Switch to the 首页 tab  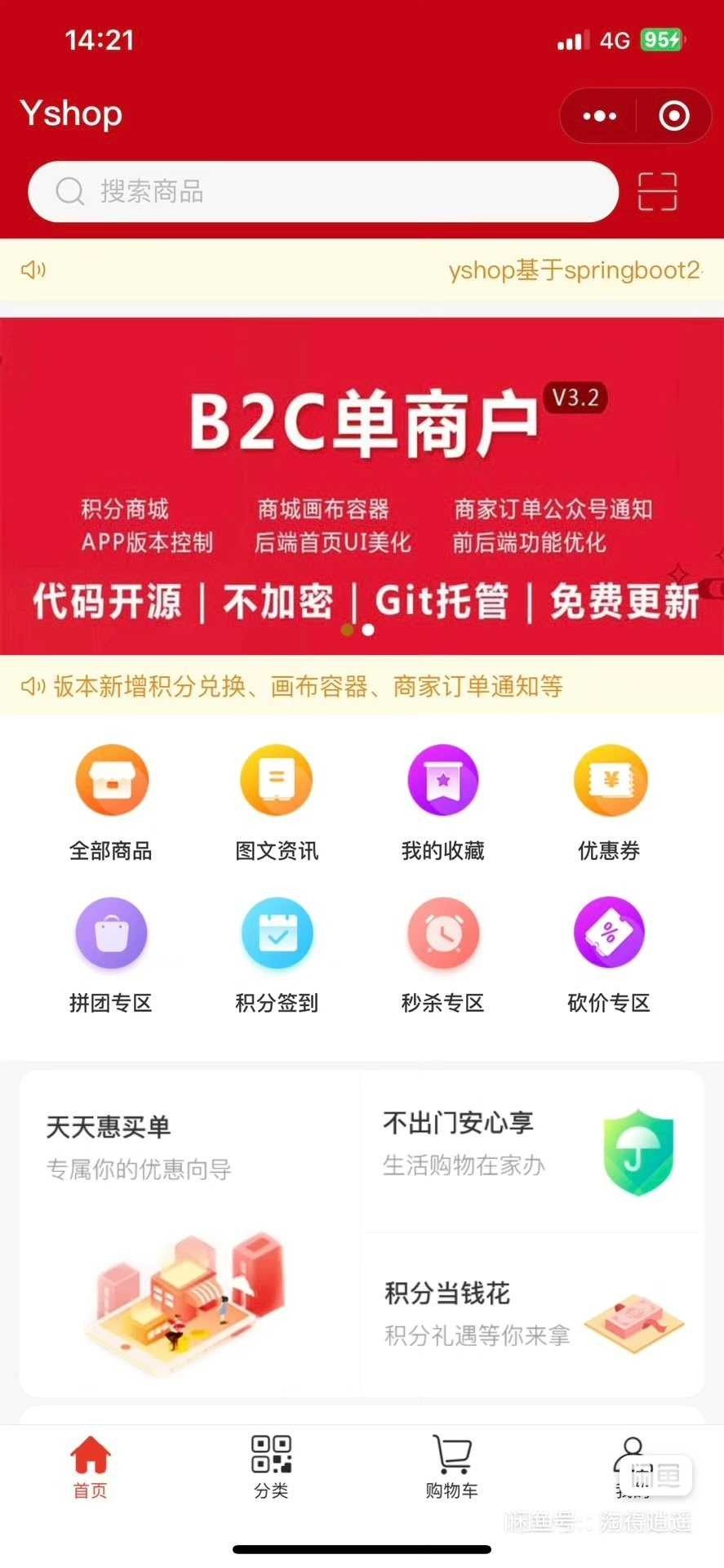point(90,1468)
